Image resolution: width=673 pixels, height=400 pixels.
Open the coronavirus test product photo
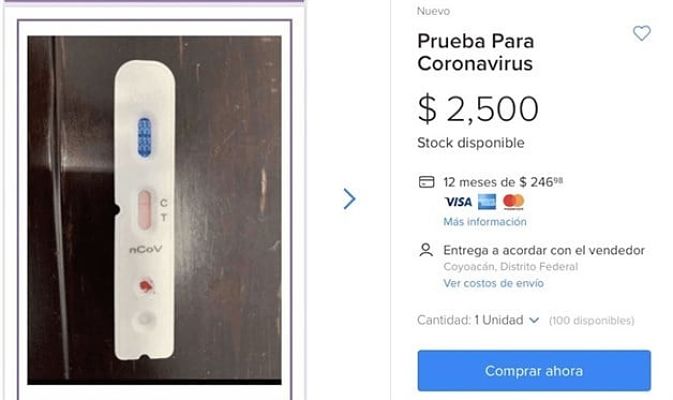153,210
